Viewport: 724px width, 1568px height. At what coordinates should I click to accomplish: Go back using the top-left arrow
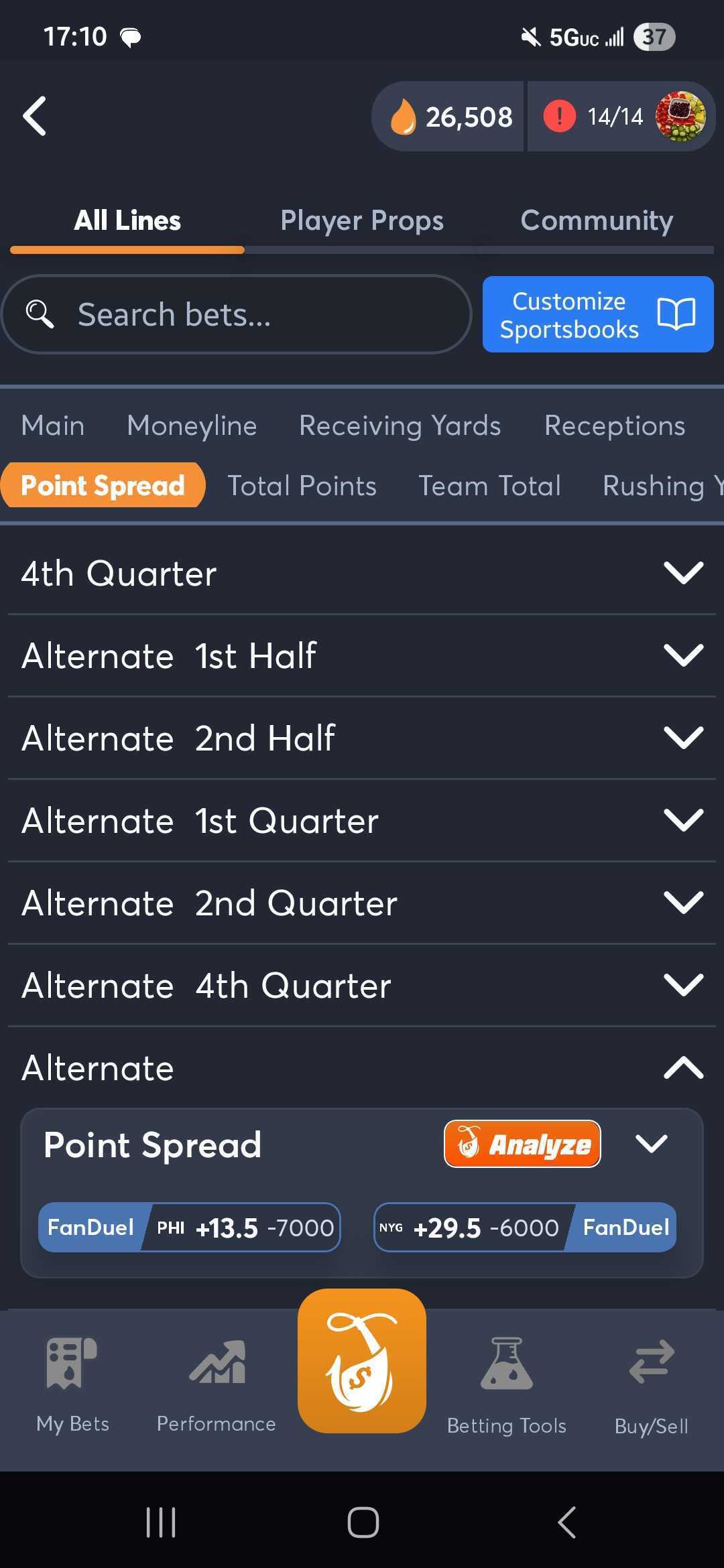tap(35, 117)
